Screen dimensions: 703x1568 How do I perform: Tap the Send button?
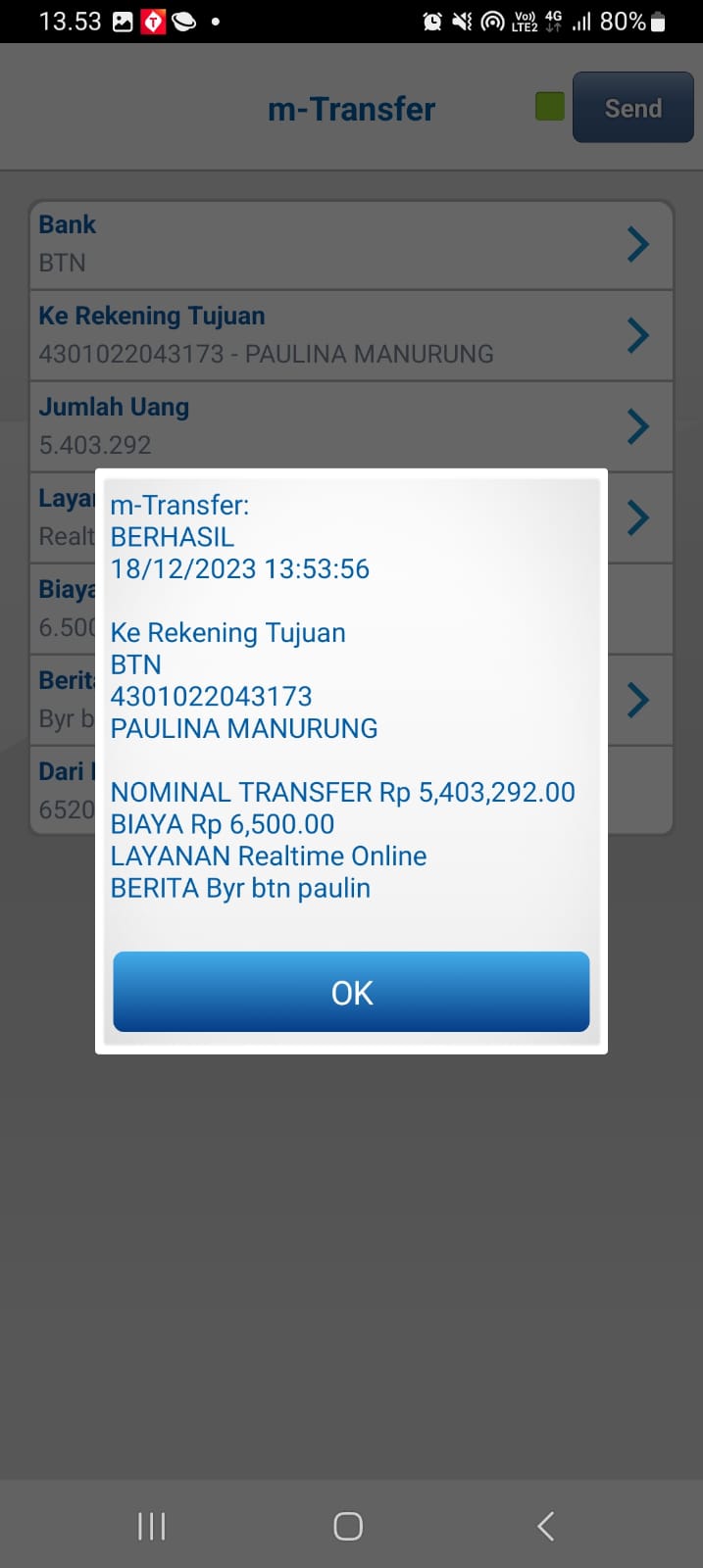[632, 108]
